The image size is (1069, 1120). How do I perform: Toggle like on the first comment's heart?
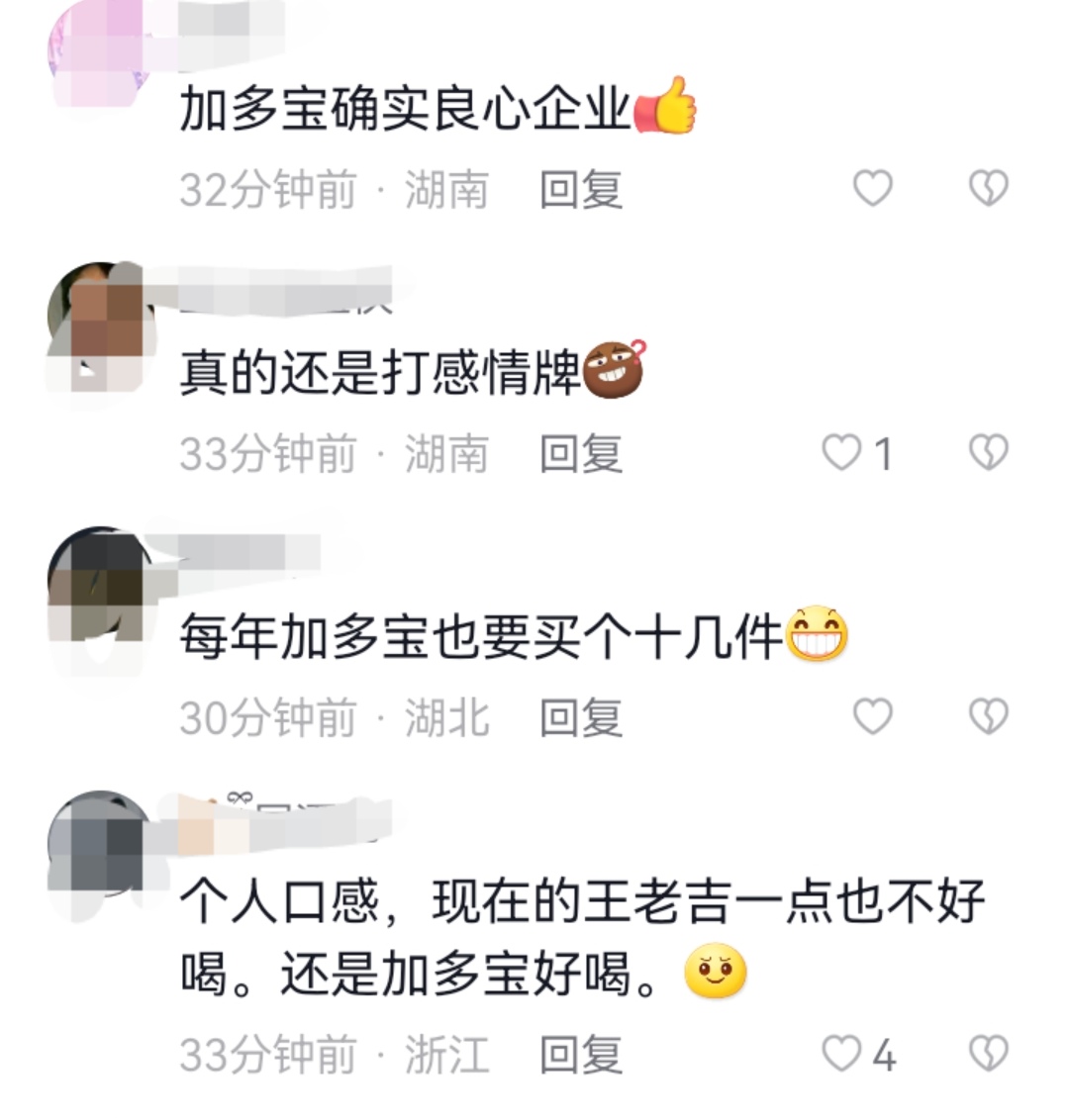tap(871, 188)
